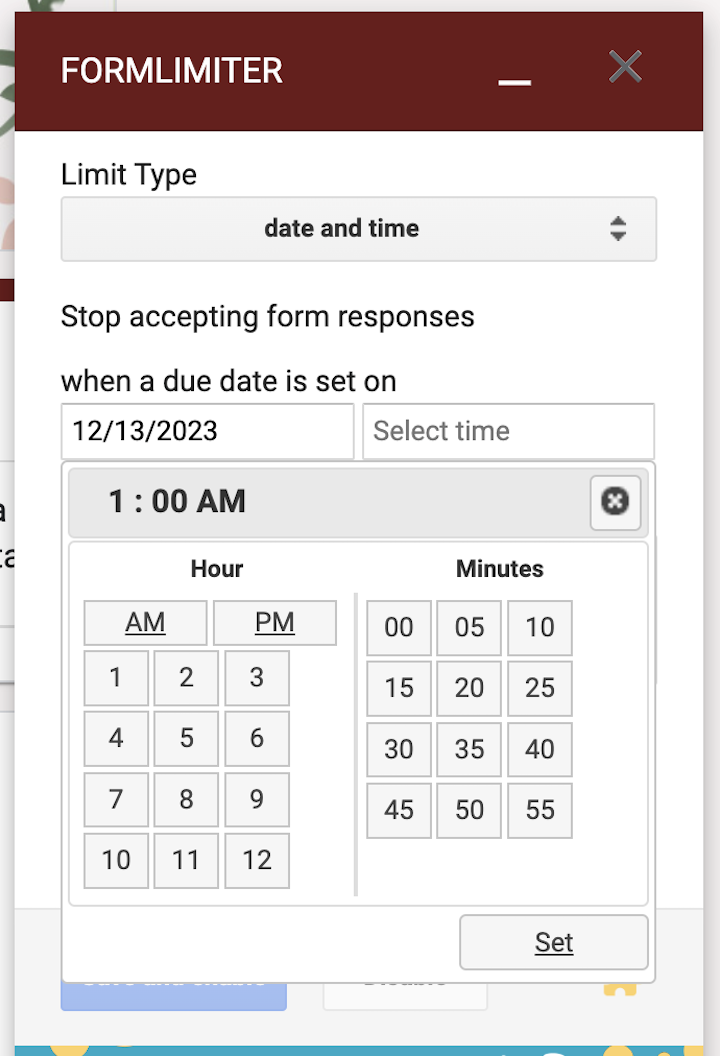Choose hour 5
The height and width of the screenshot is (1056, 720).
point(186,739)
